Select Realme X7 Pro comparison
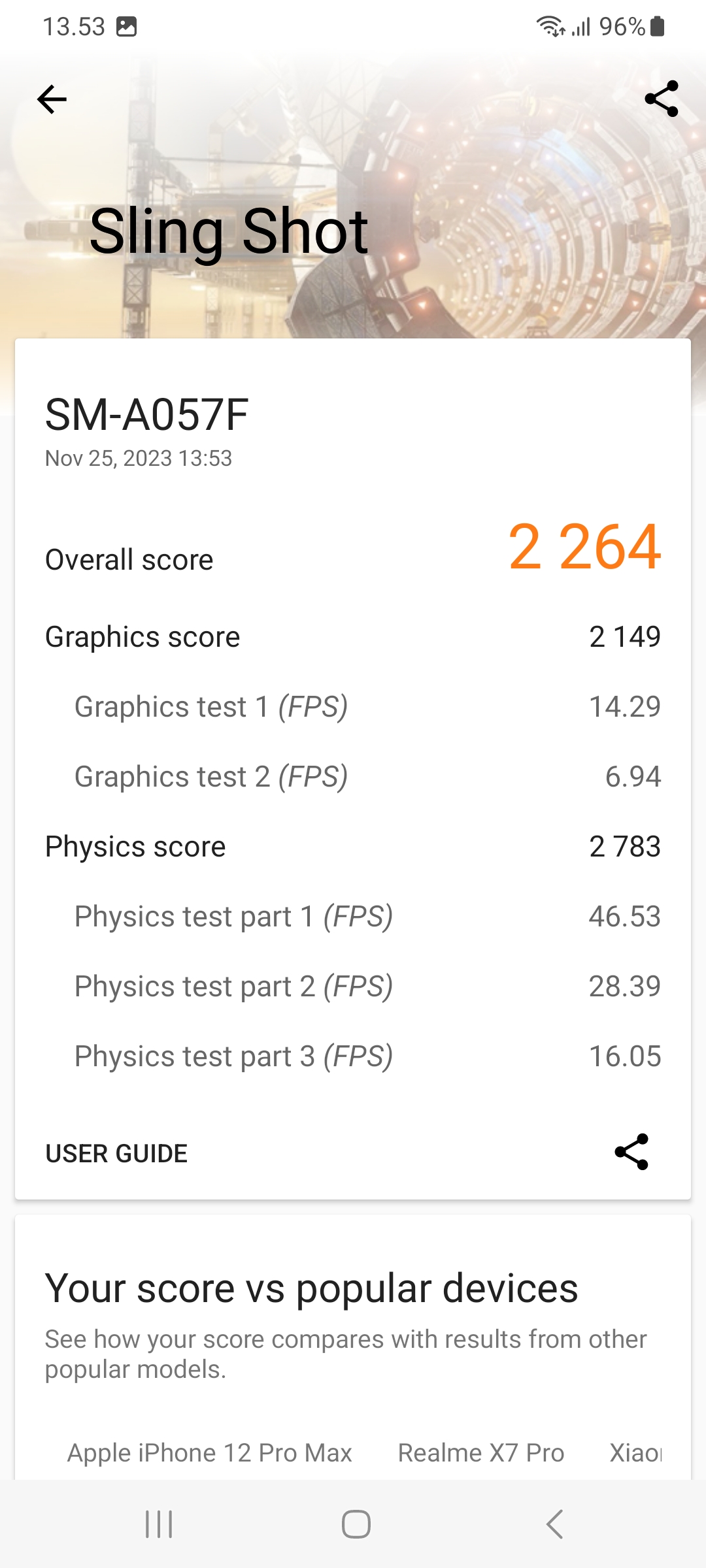706x1568 pixels. (481, 1452)
